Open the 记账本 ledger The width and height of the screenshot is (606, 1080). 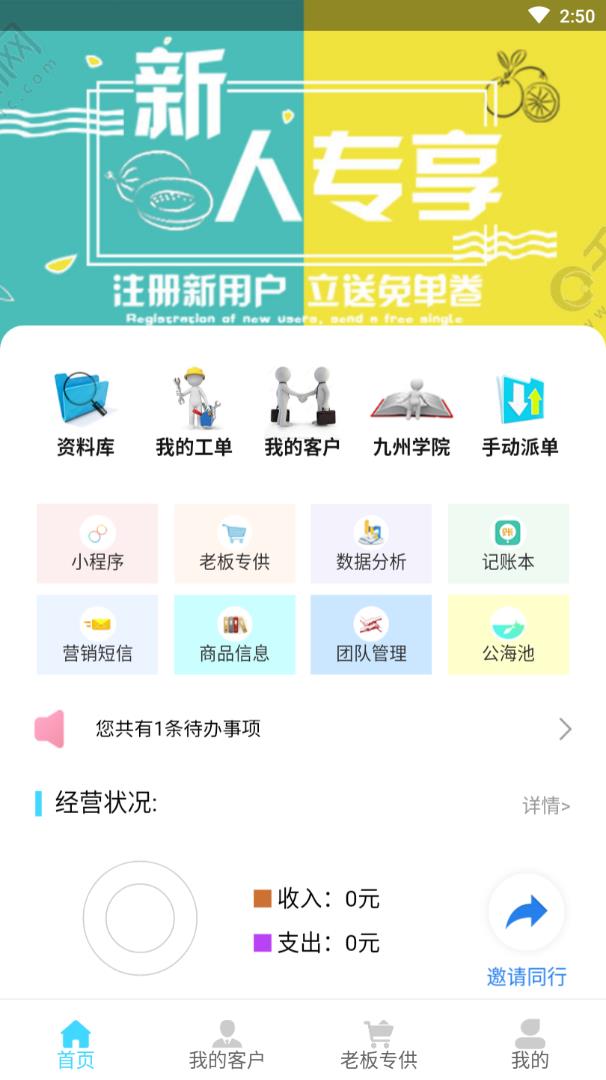coord(508,543)
